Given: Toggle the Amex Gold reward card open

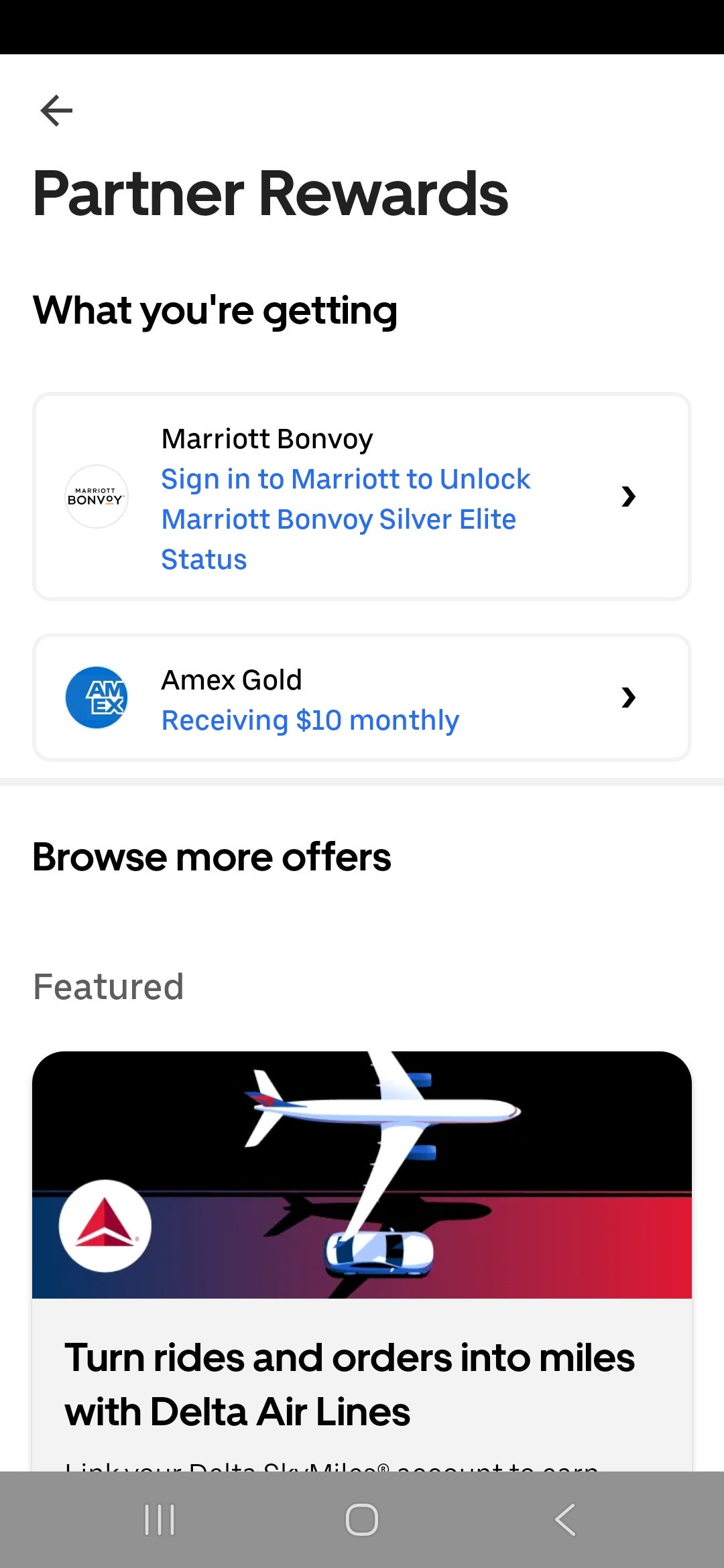Looking at the screenshot, I should click(x=362, y=697).
